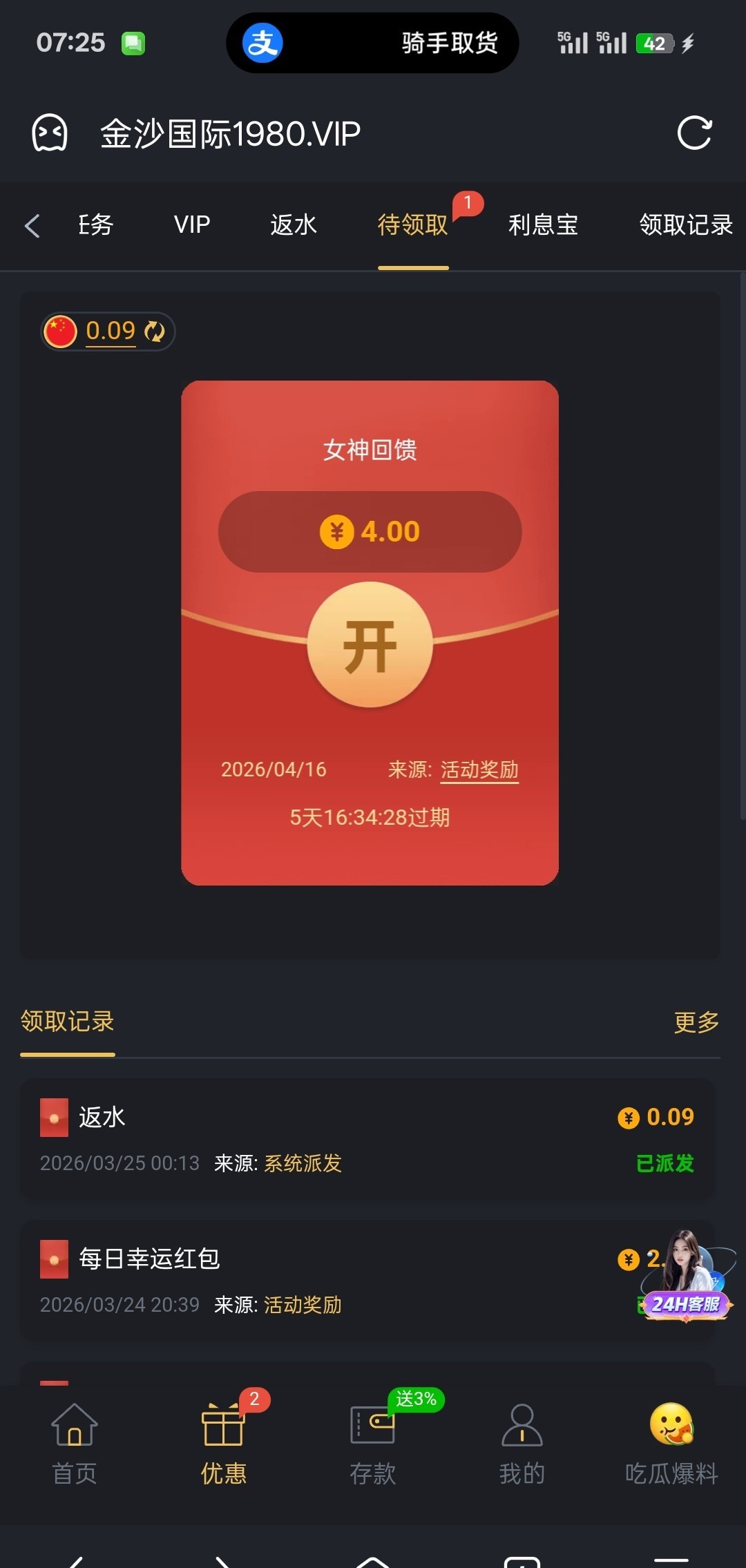The width and height of the screenshot is (746, 1568).
Task: View 更多 claim records
Action: click(696, 1022)
